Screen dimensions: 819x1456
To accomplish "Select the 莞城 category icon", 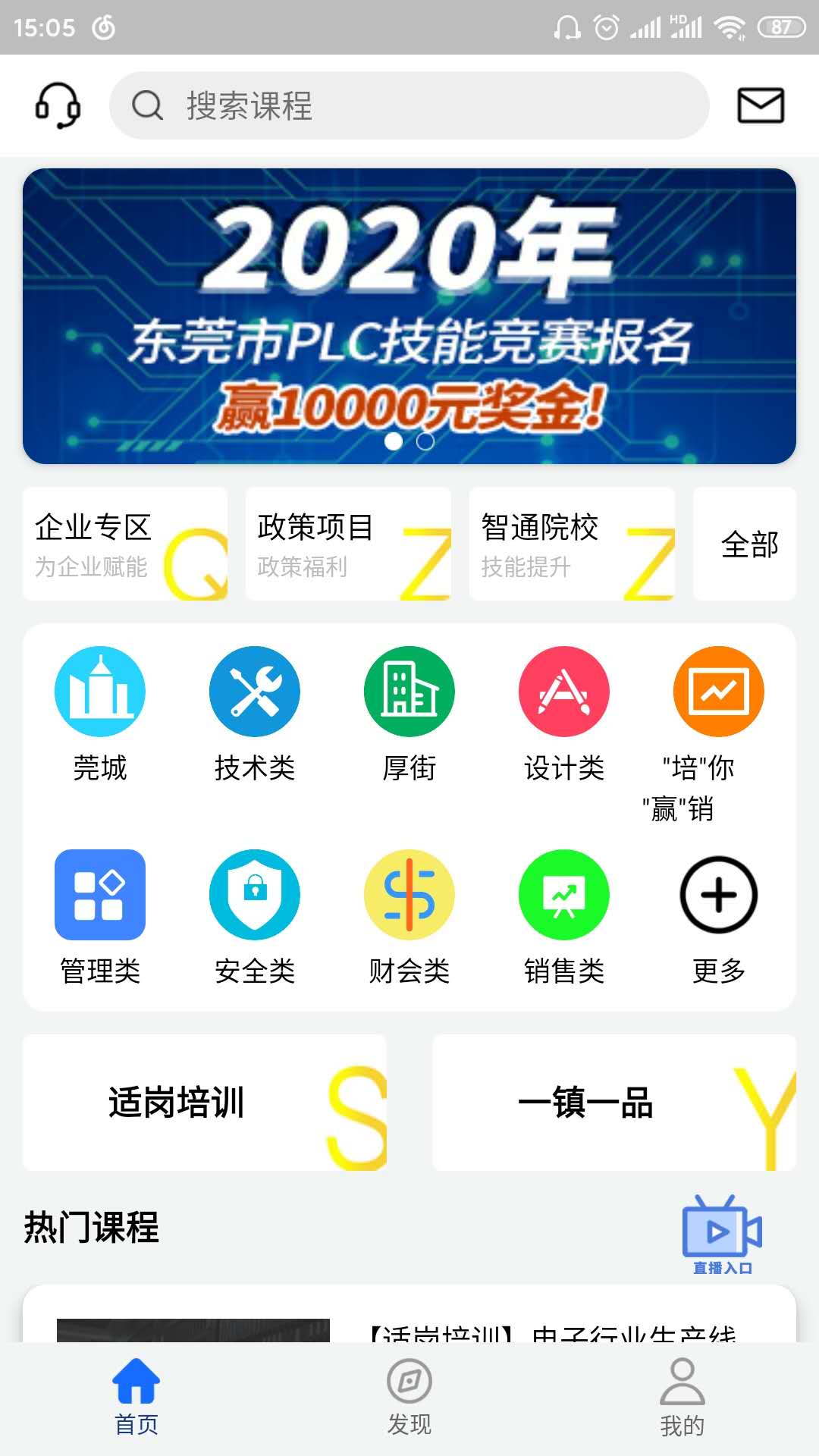I will [x=100, y=690].
